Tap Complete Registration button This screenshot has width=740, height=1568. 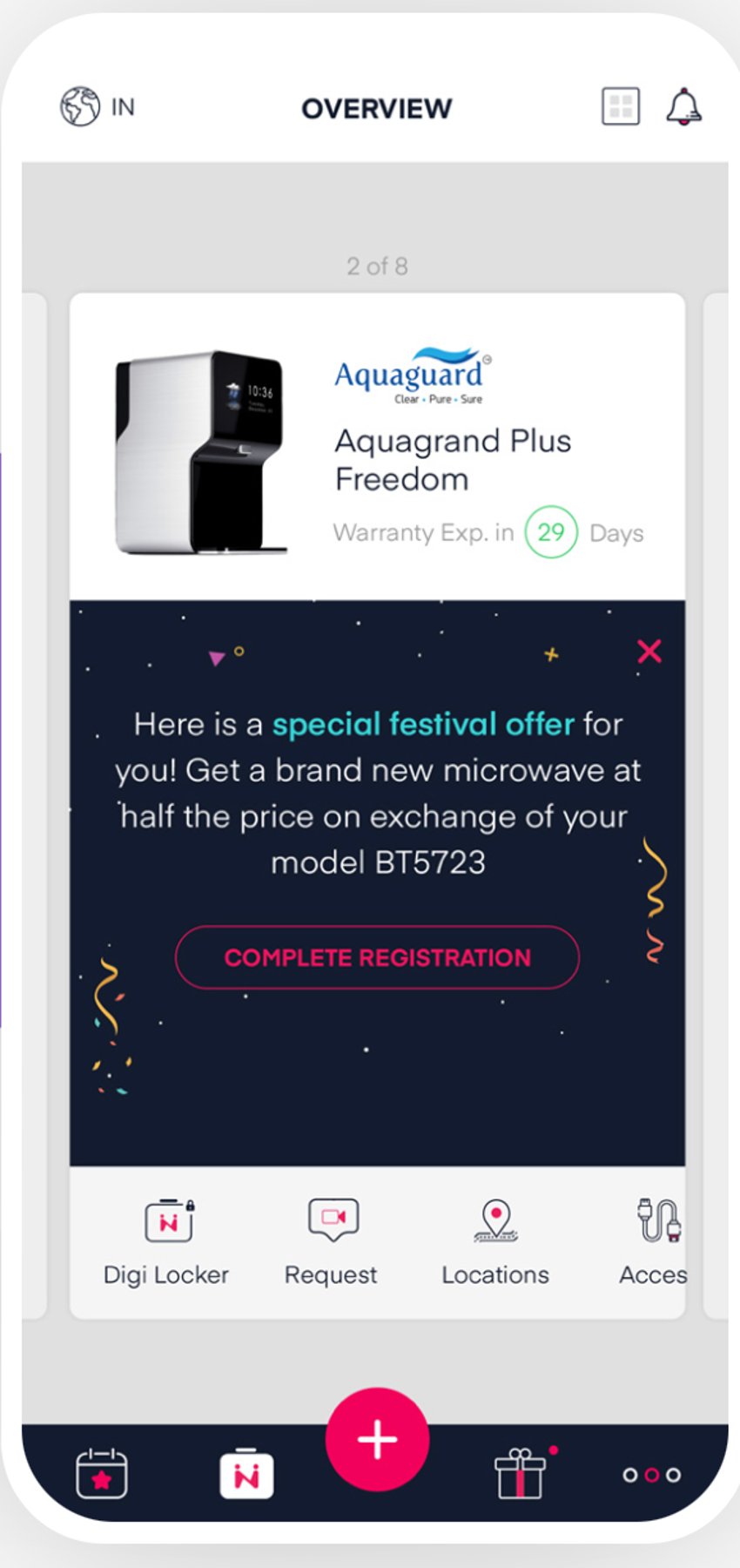[x=377, y=957]
